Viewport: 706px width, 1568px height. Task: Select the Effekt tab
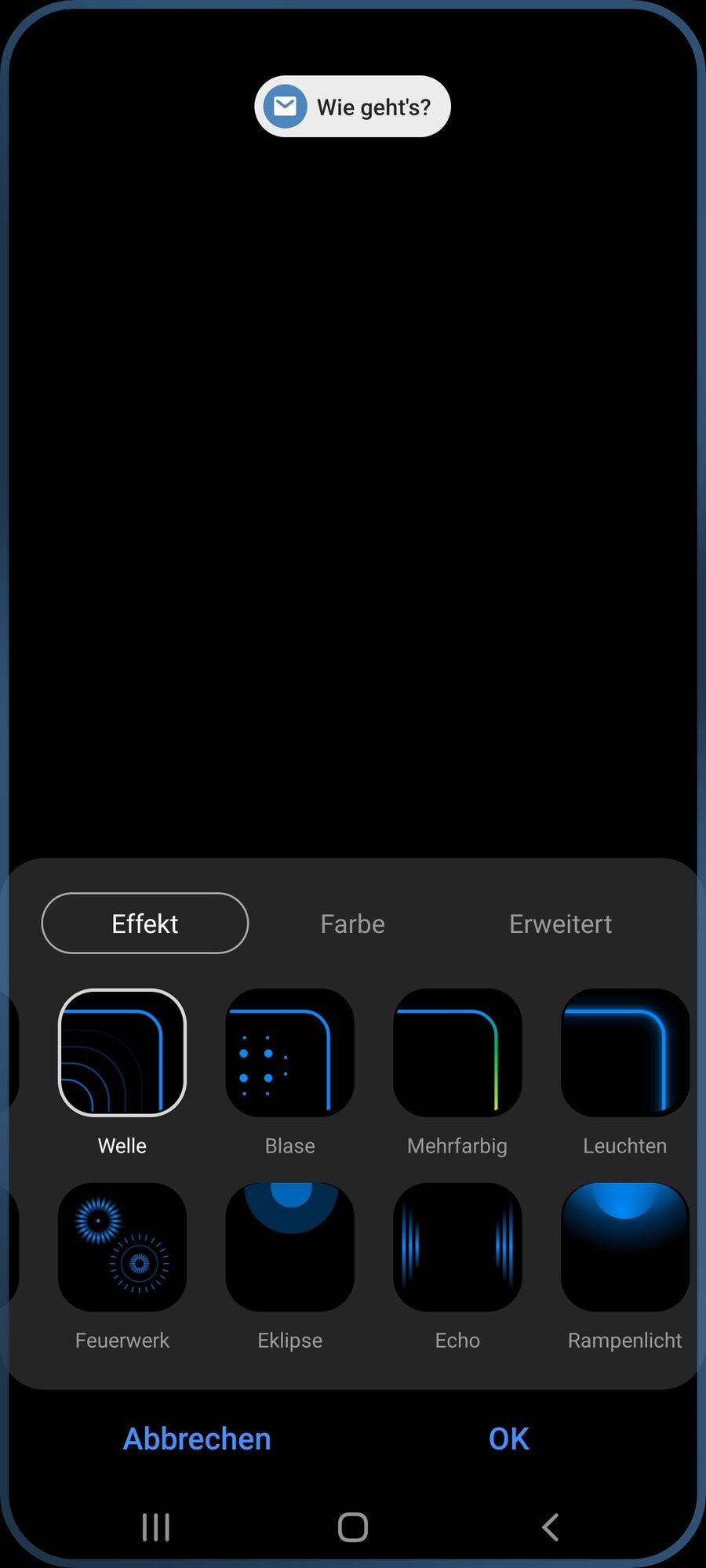click(145, 924)
